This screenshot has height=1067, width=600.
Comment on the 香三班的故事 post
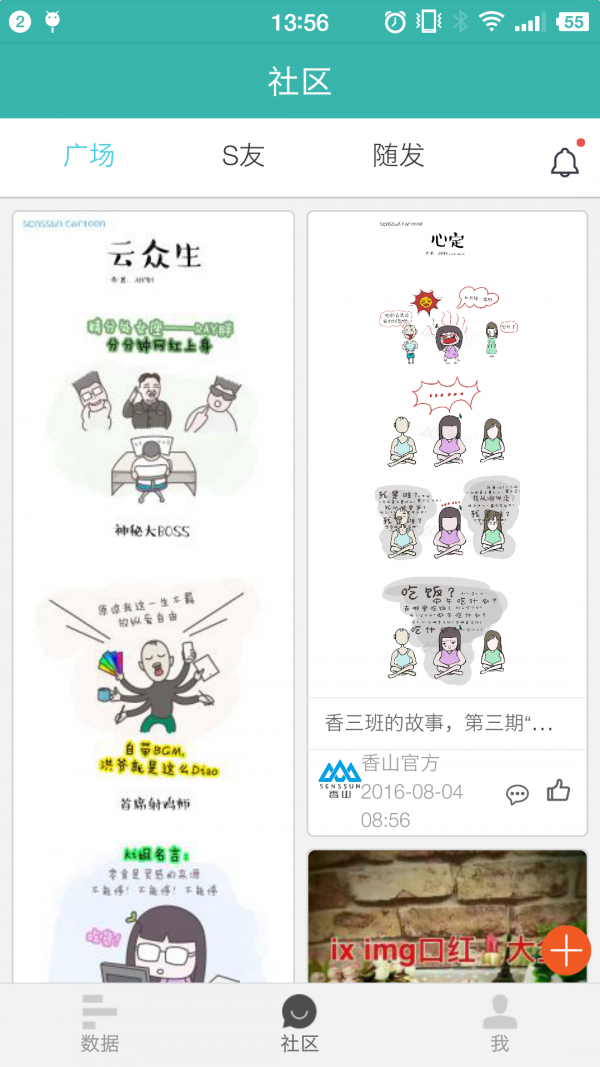click(517, 794)
